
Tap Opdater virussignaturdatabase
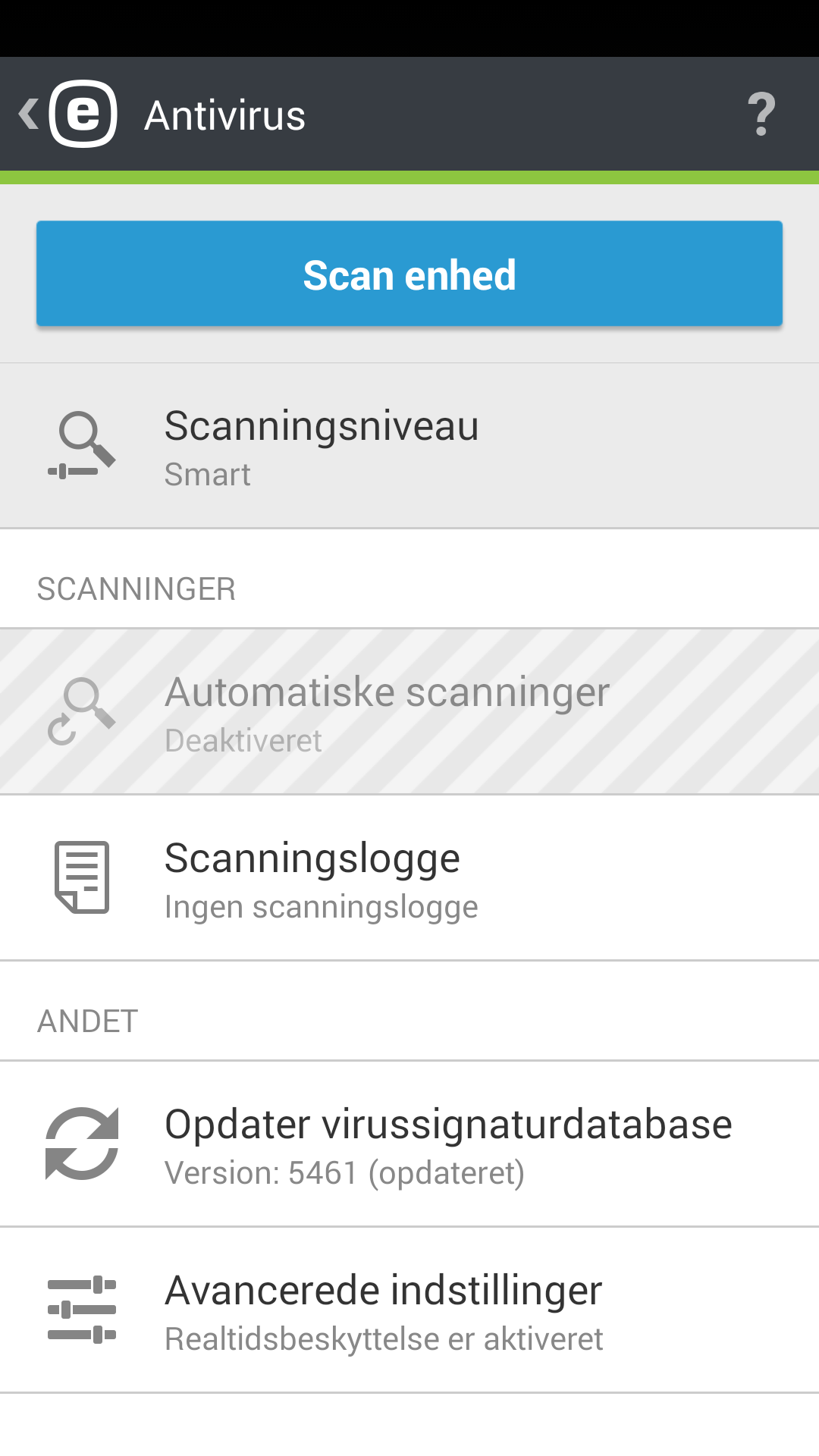tap(409, 1143)
